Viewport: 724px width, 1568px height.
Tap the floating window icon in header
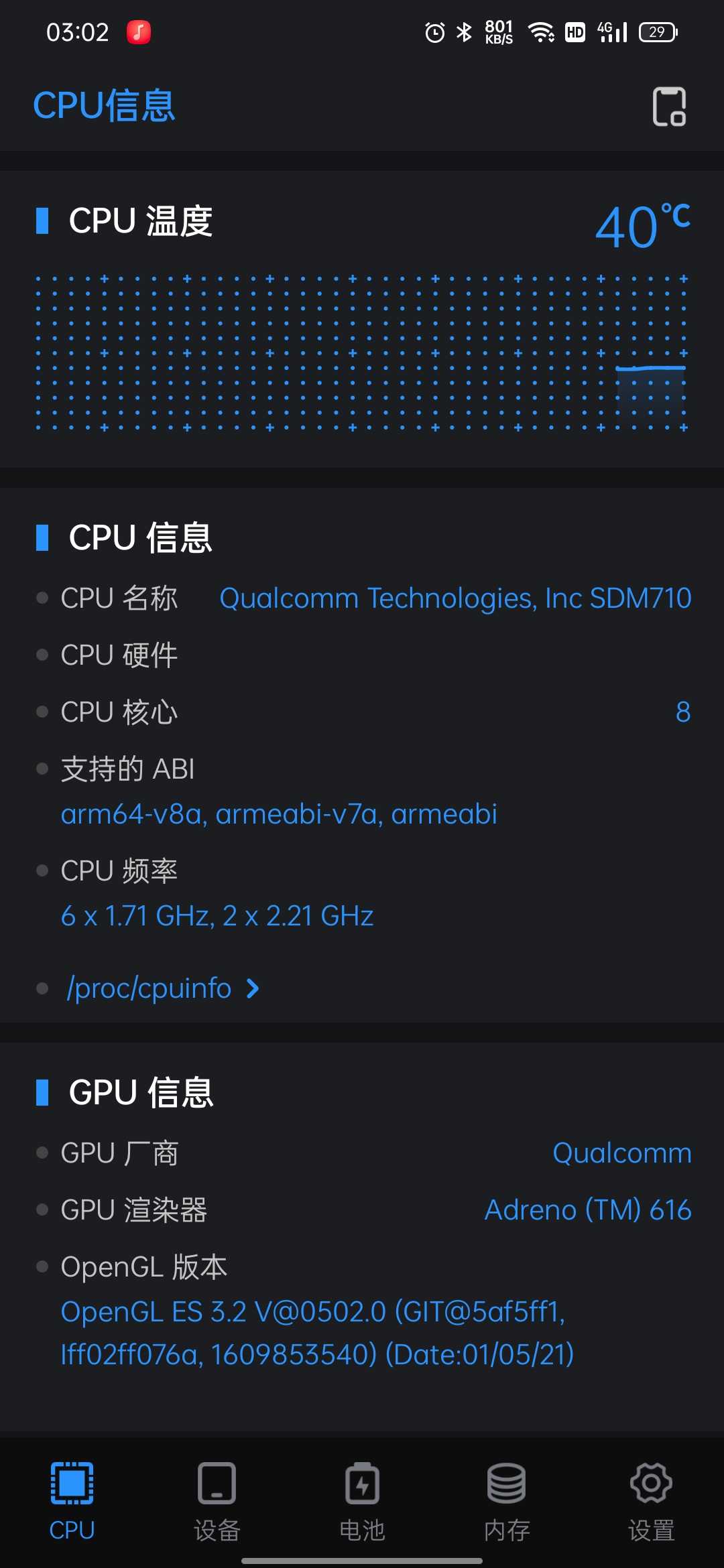(x=669, y=107)
